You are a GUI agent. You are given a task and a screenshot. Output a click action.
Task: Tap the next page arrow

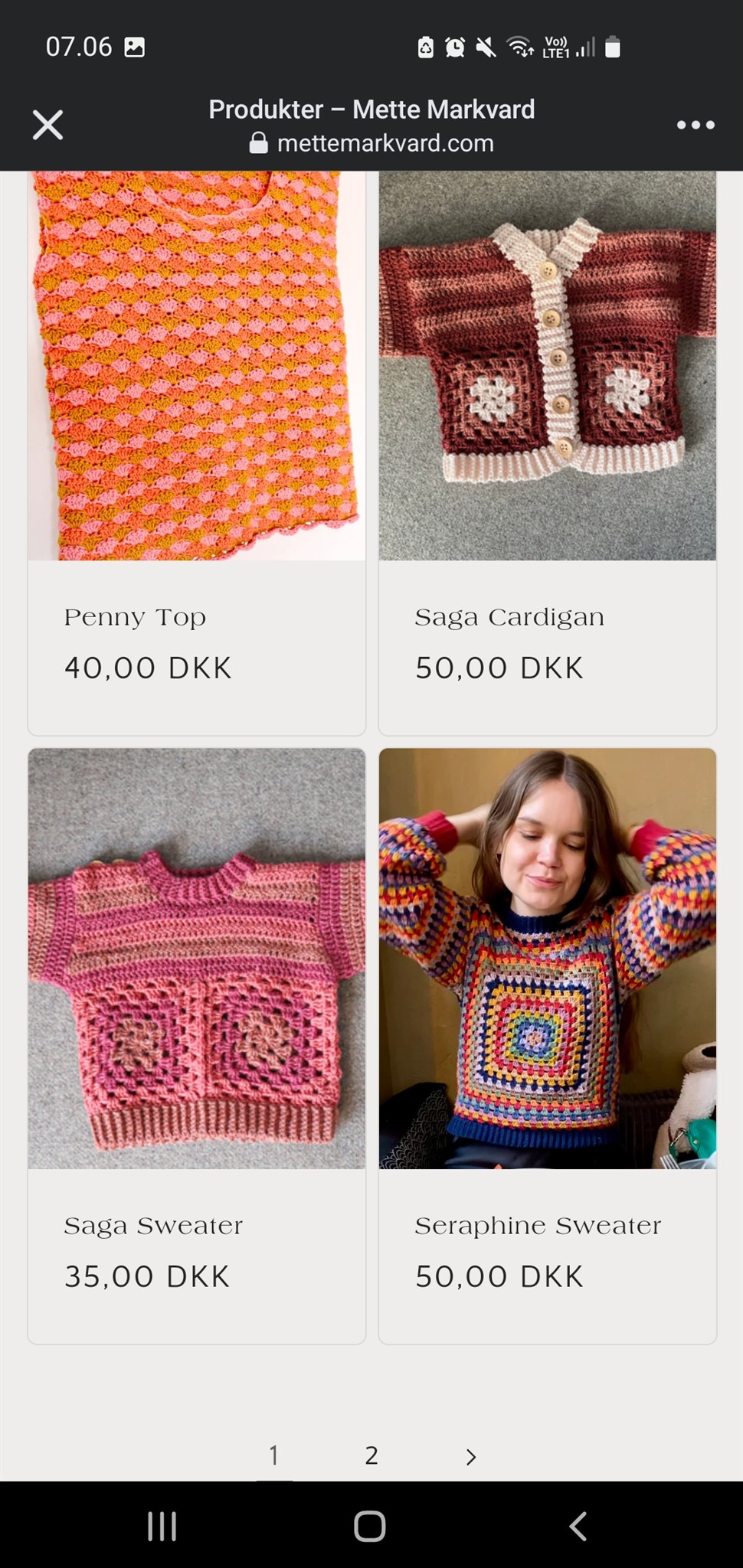pos(470,1456)
